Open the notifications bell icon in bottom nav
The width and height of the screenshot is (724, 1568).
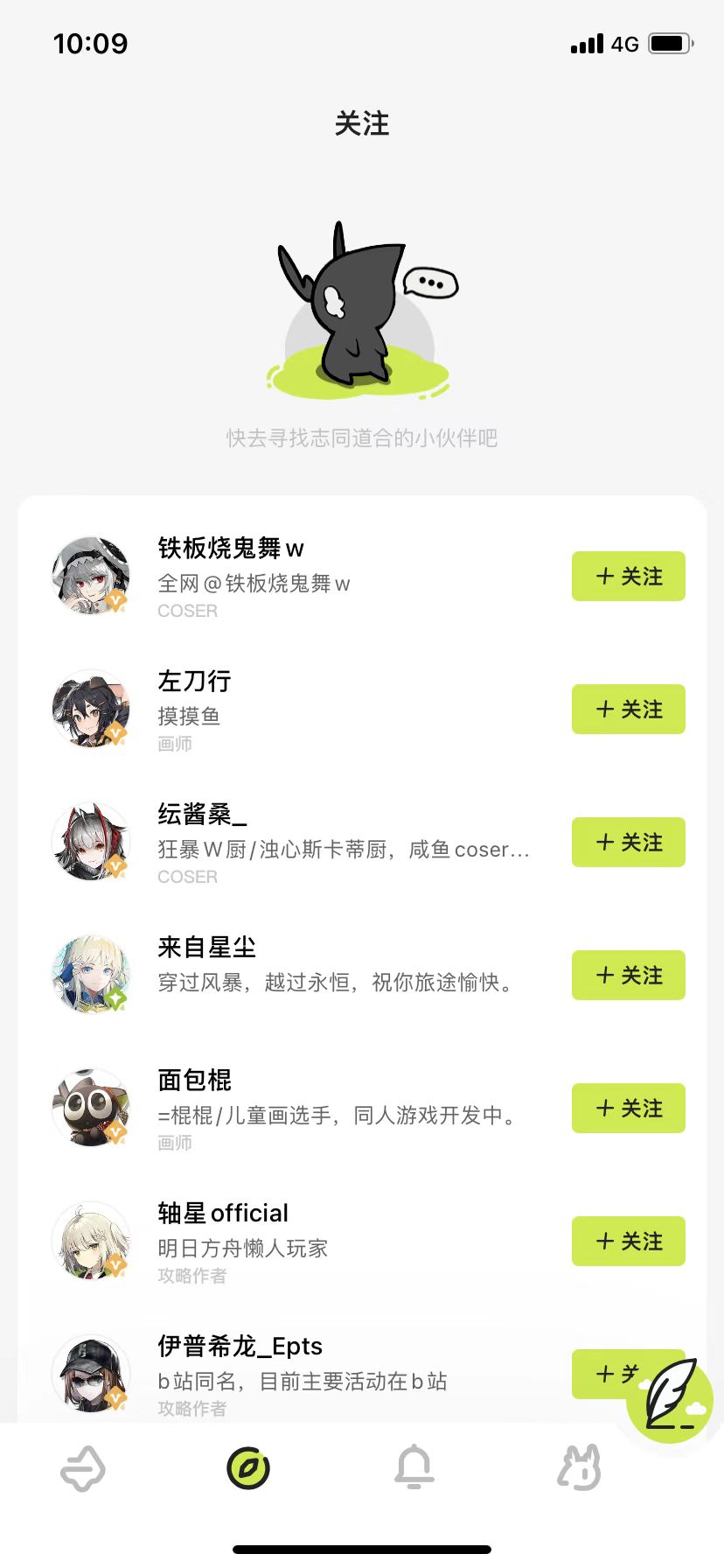pyautogui.click(x=414, y=1468)
